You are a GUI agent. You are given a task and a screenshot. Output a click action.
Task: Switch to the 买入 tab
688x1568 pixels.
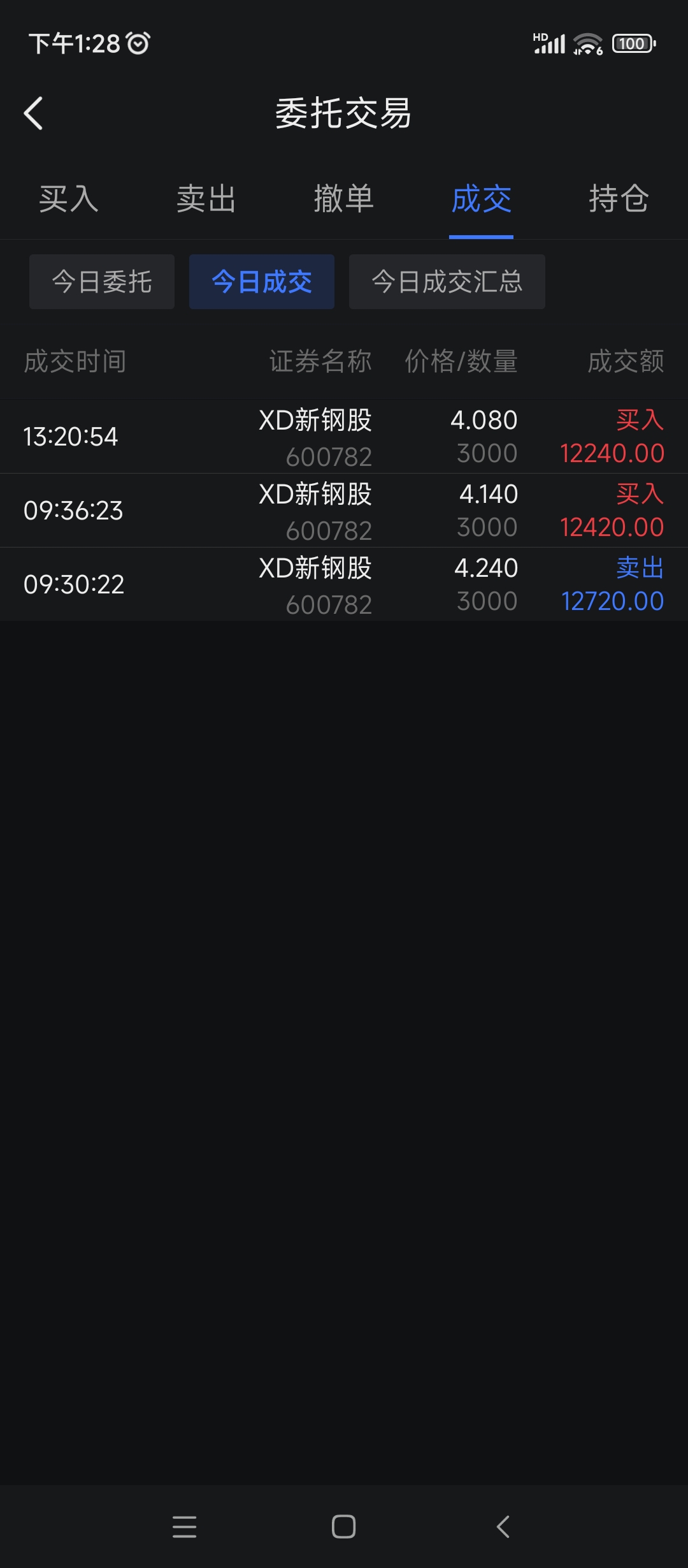point(69,199)
